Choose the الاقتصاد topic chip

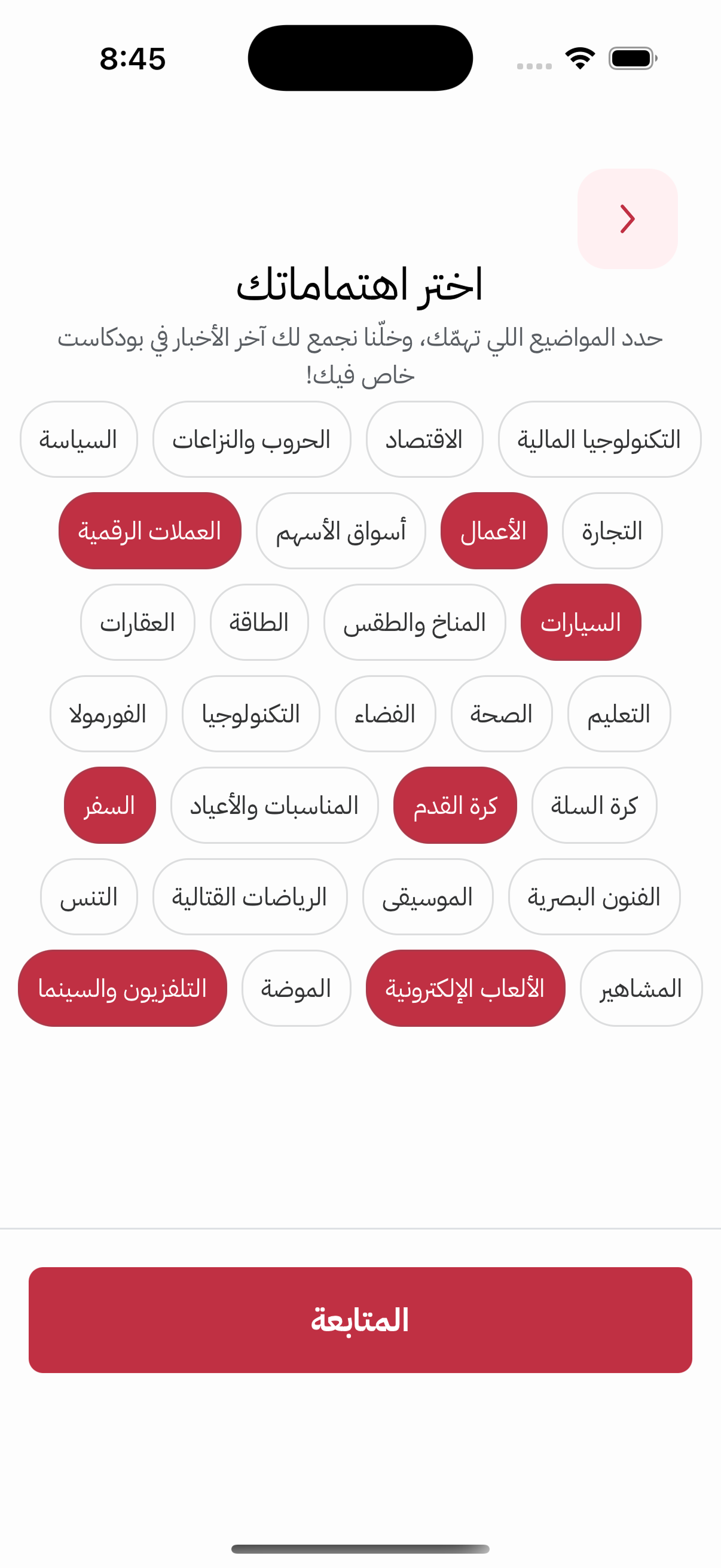pyautogui.click(x=424, y=440)
